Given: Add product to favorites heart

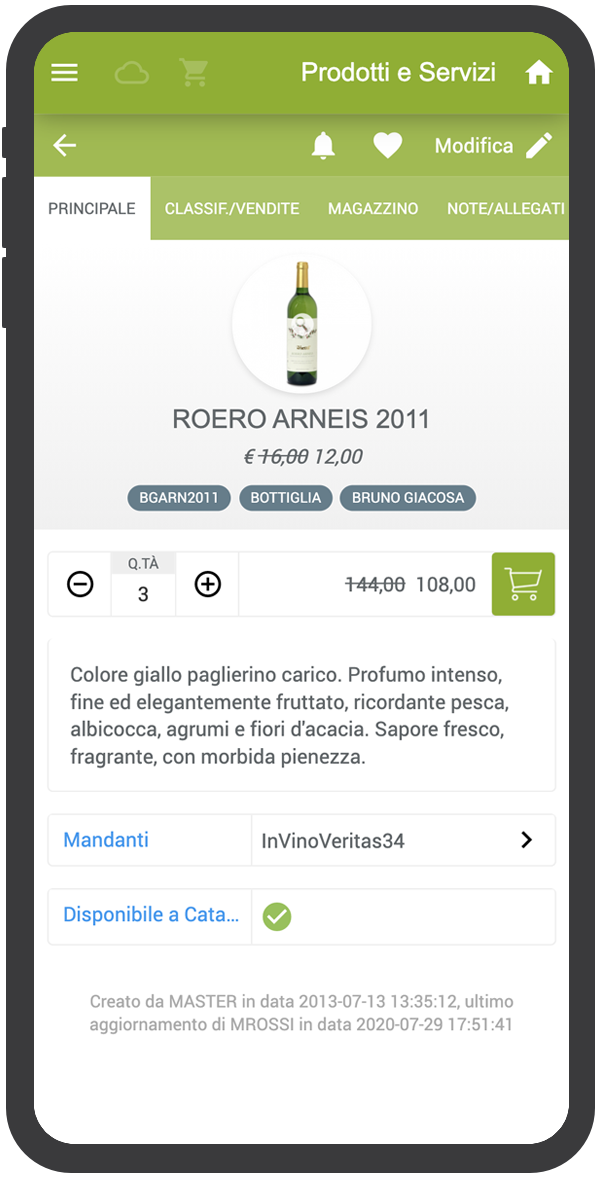Looking at the screenshot, I should pyautogui.click(x=387, y=146).
